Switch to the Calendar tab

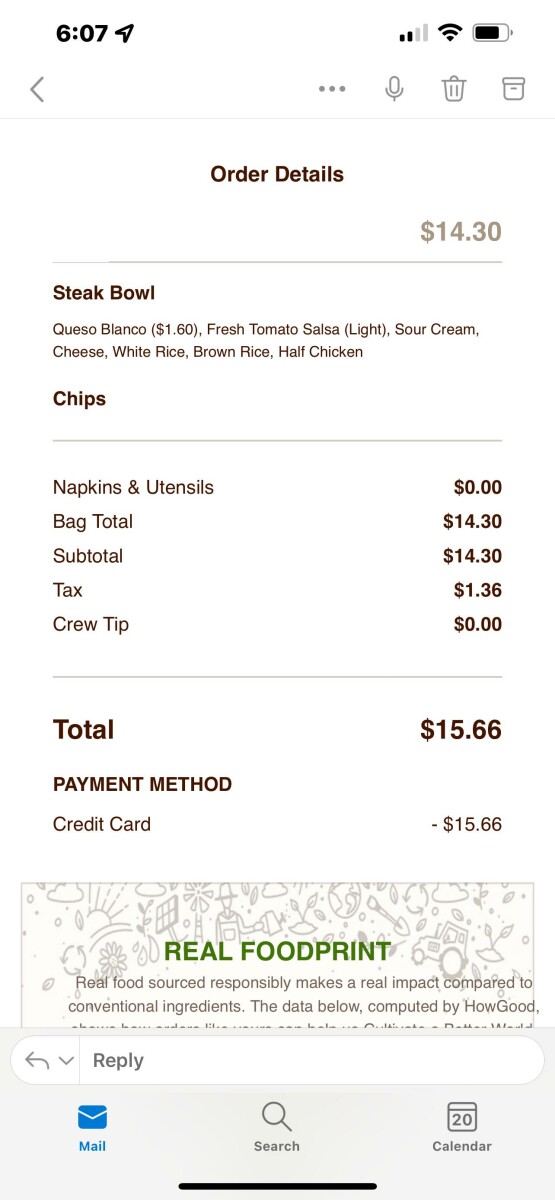(x=462, y=1128)
